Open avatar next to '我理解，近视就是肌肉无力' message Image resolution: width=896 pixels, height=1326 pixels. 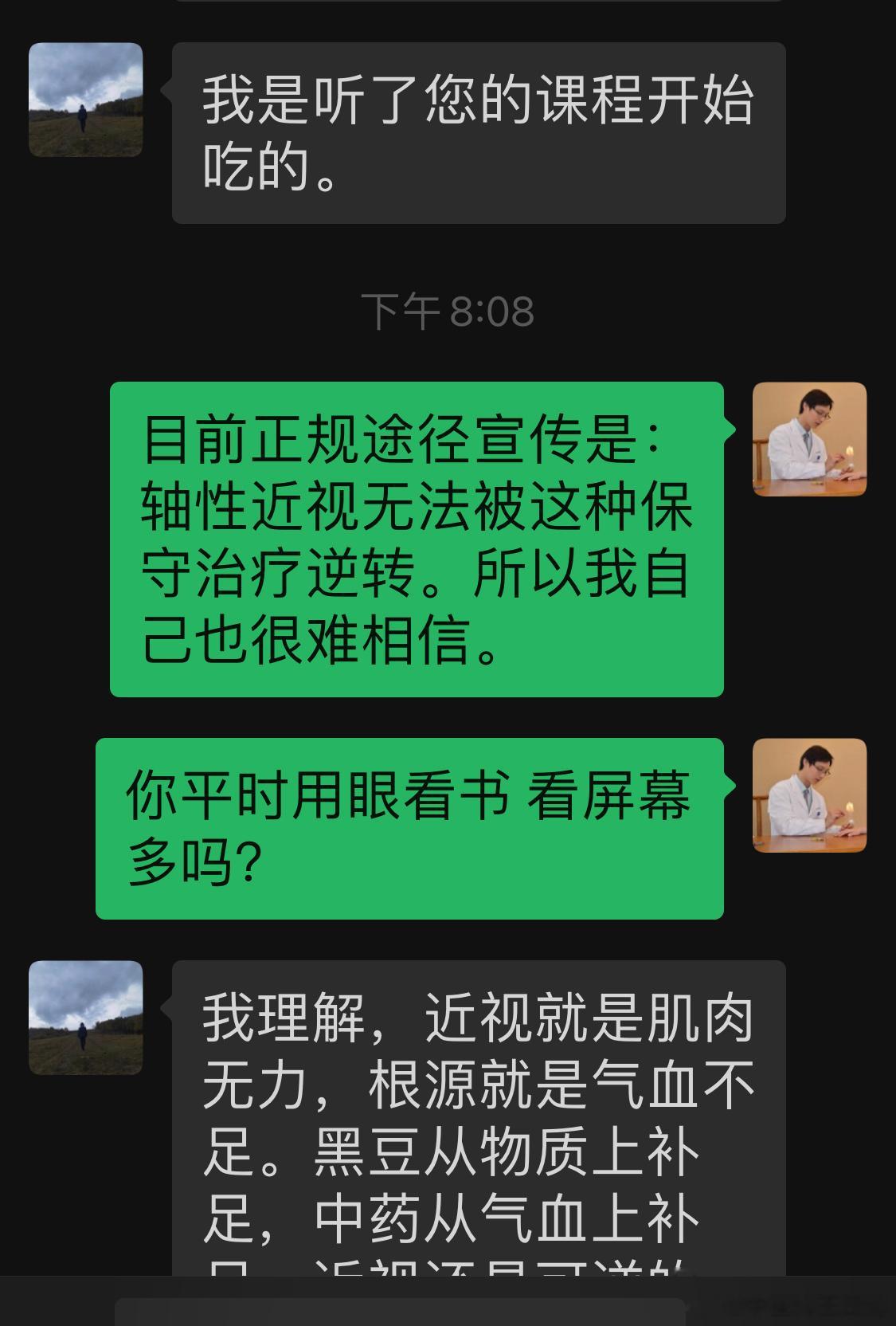tap(86, 1018)
